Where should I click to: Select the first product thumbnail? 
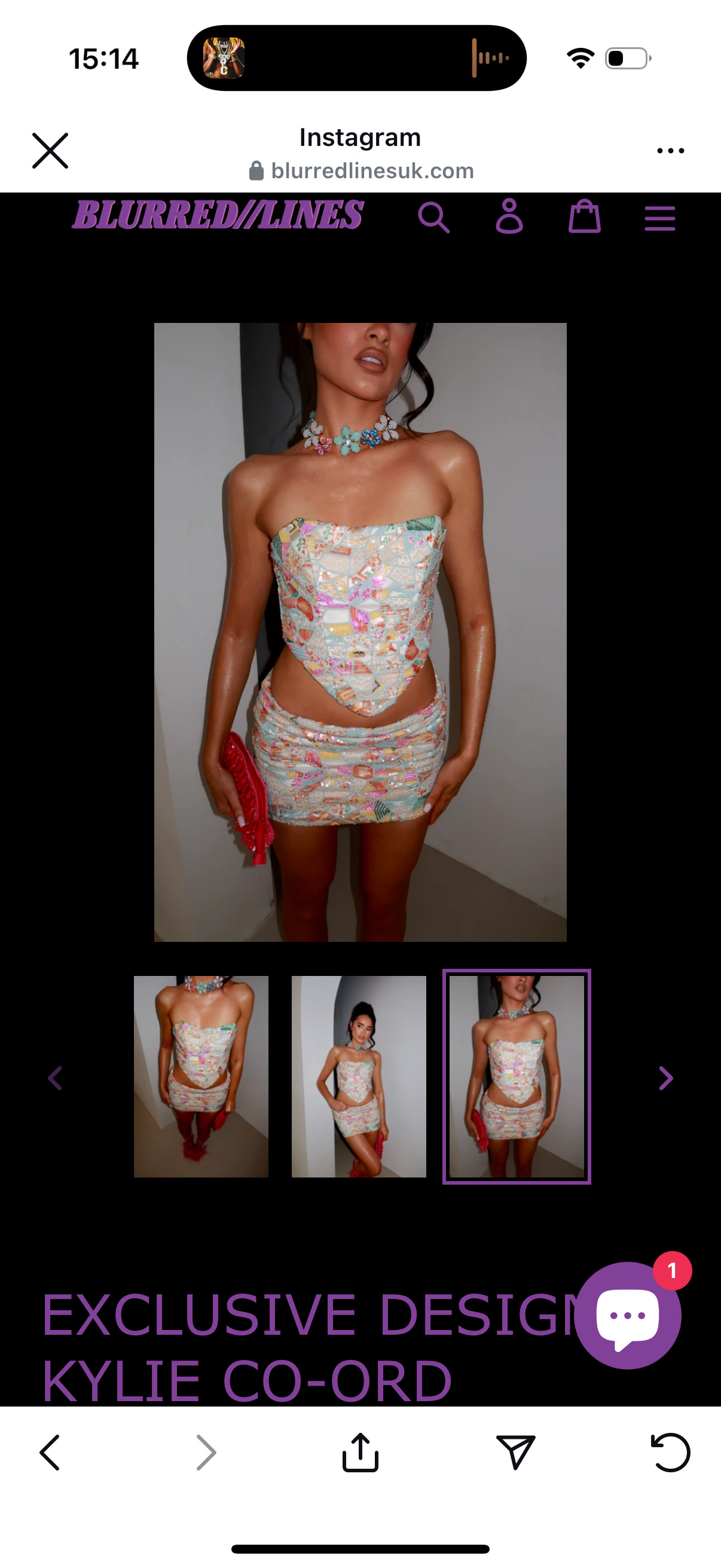pyautogui.click(x=201, y=1076)
